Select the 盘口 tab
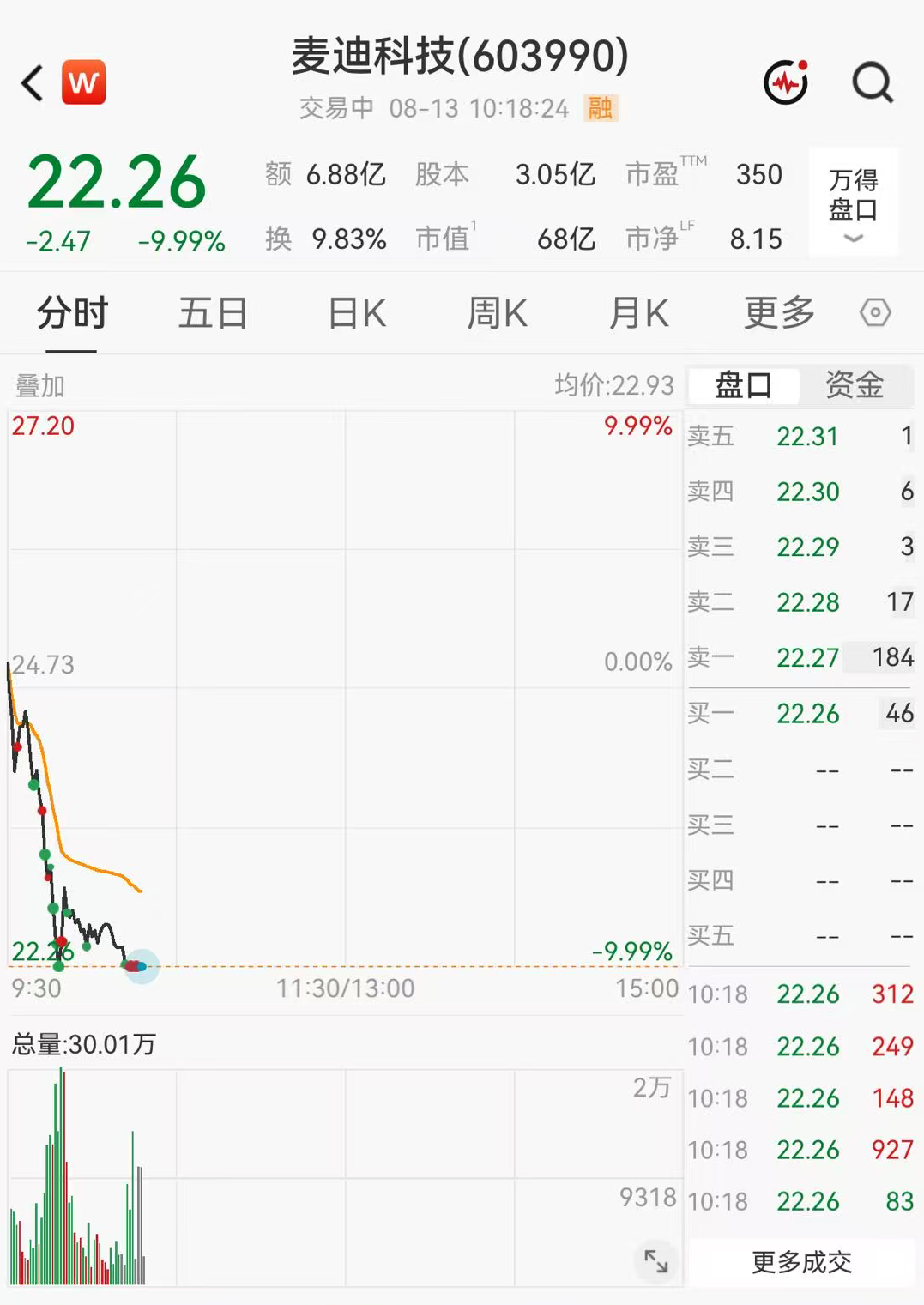924x1305 pixels. (744, 385)
